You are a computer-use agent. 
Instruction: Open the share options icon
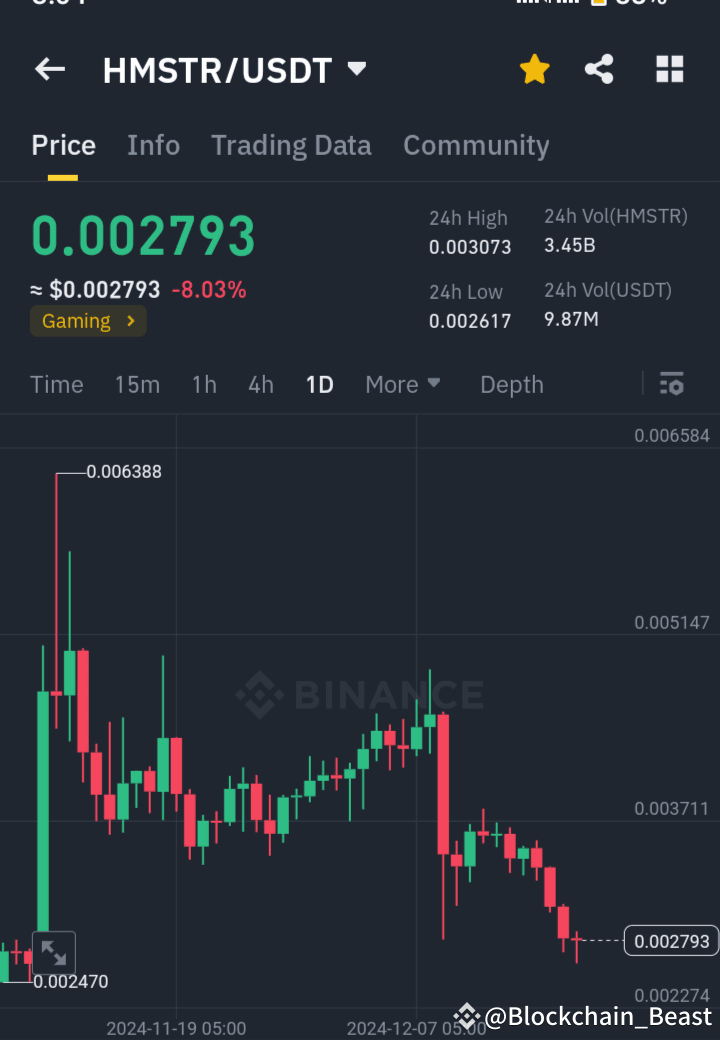tap(599, 69)
